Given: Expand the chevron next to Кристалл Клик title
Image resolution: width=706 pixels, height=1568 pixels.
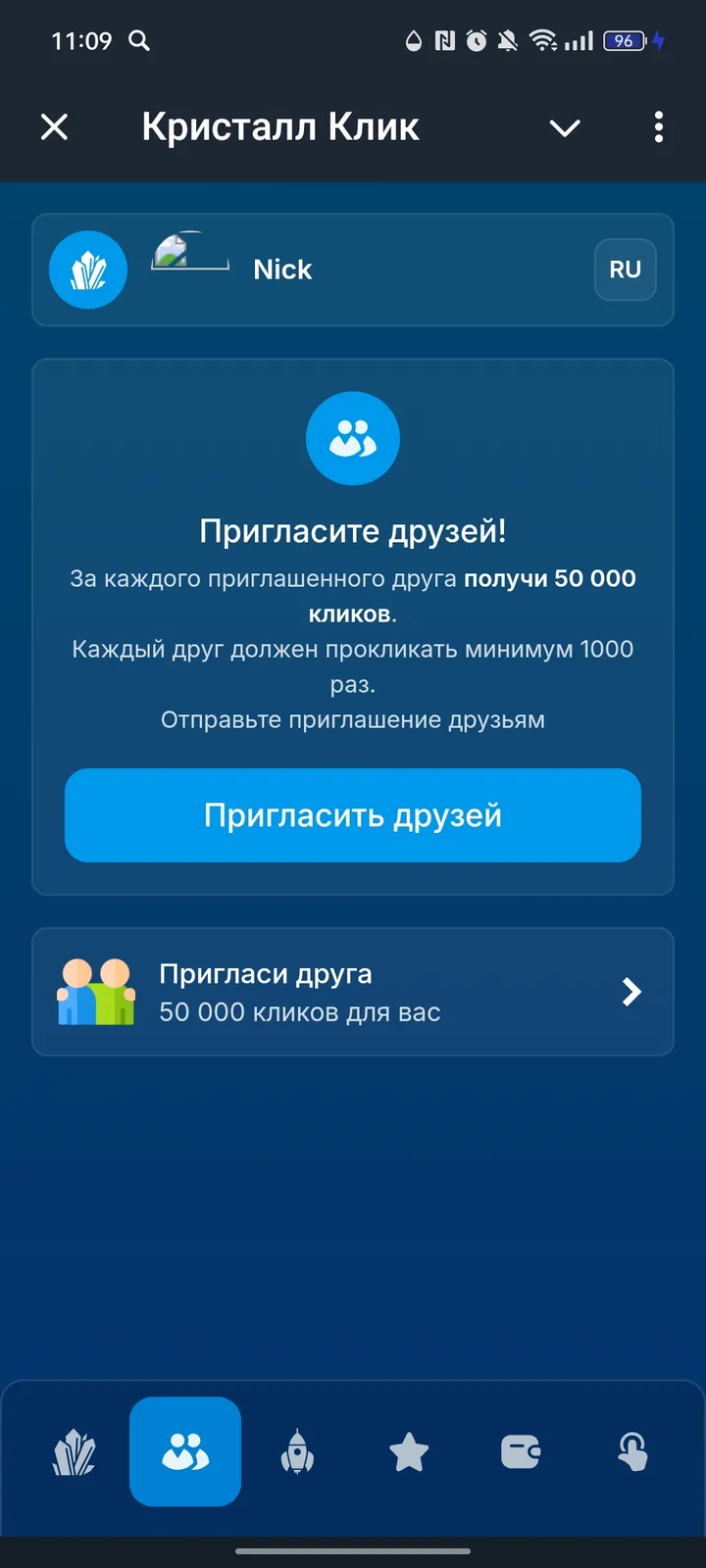Looking at the screenshot, I should click(565, 127).
